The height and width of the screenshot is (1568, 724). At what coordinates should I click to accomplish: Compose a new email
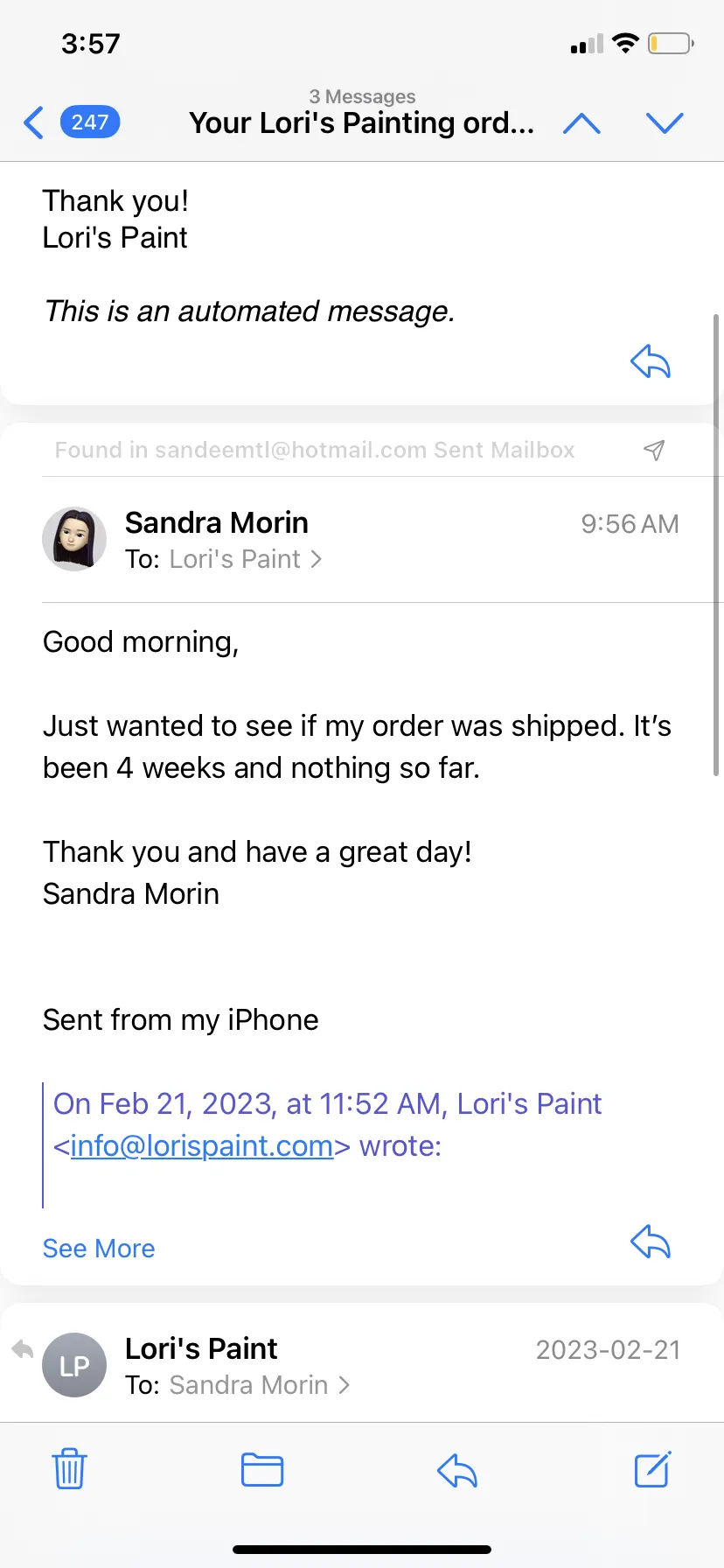[652, 1469]
